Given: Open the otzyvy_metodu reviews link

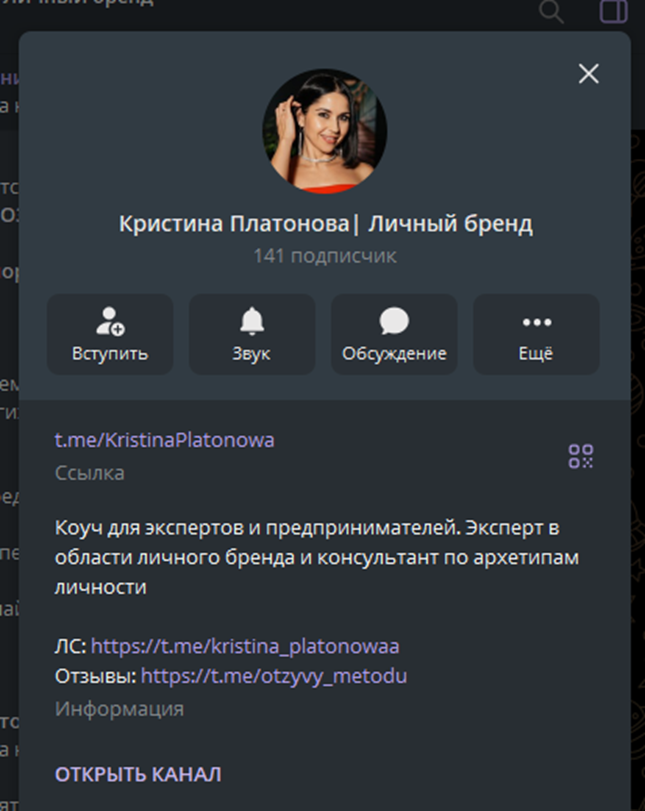Looking at the screenshot, I should coord(273,676).
